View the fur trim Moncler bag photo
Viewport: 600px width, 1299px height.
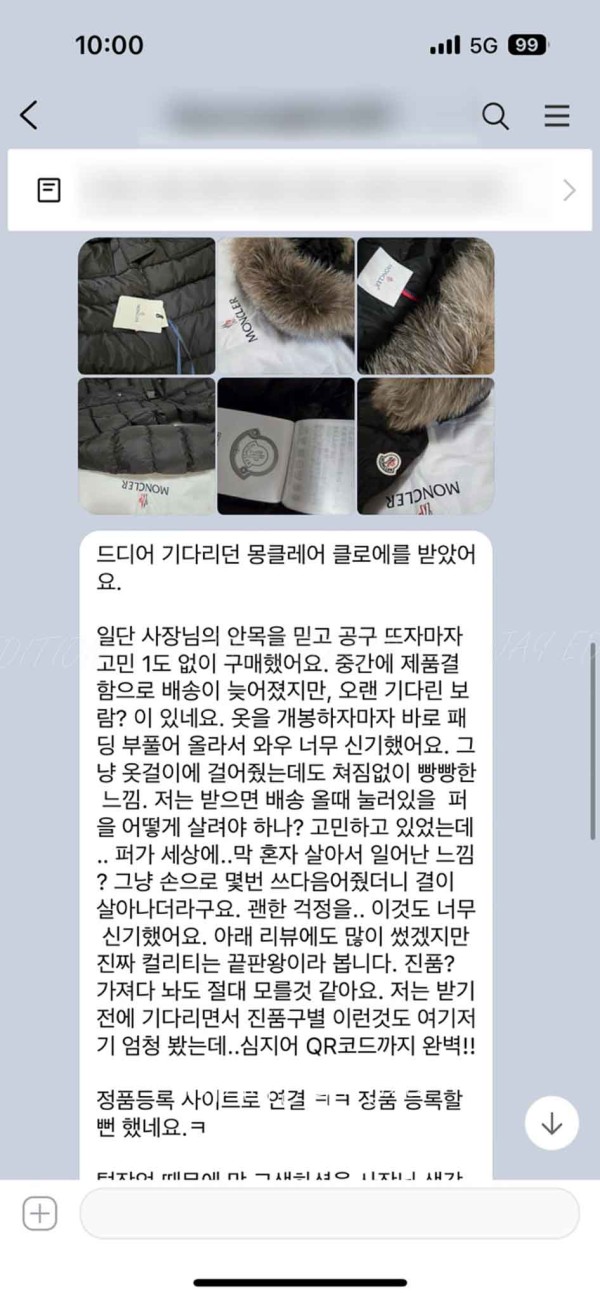point(286,305)
